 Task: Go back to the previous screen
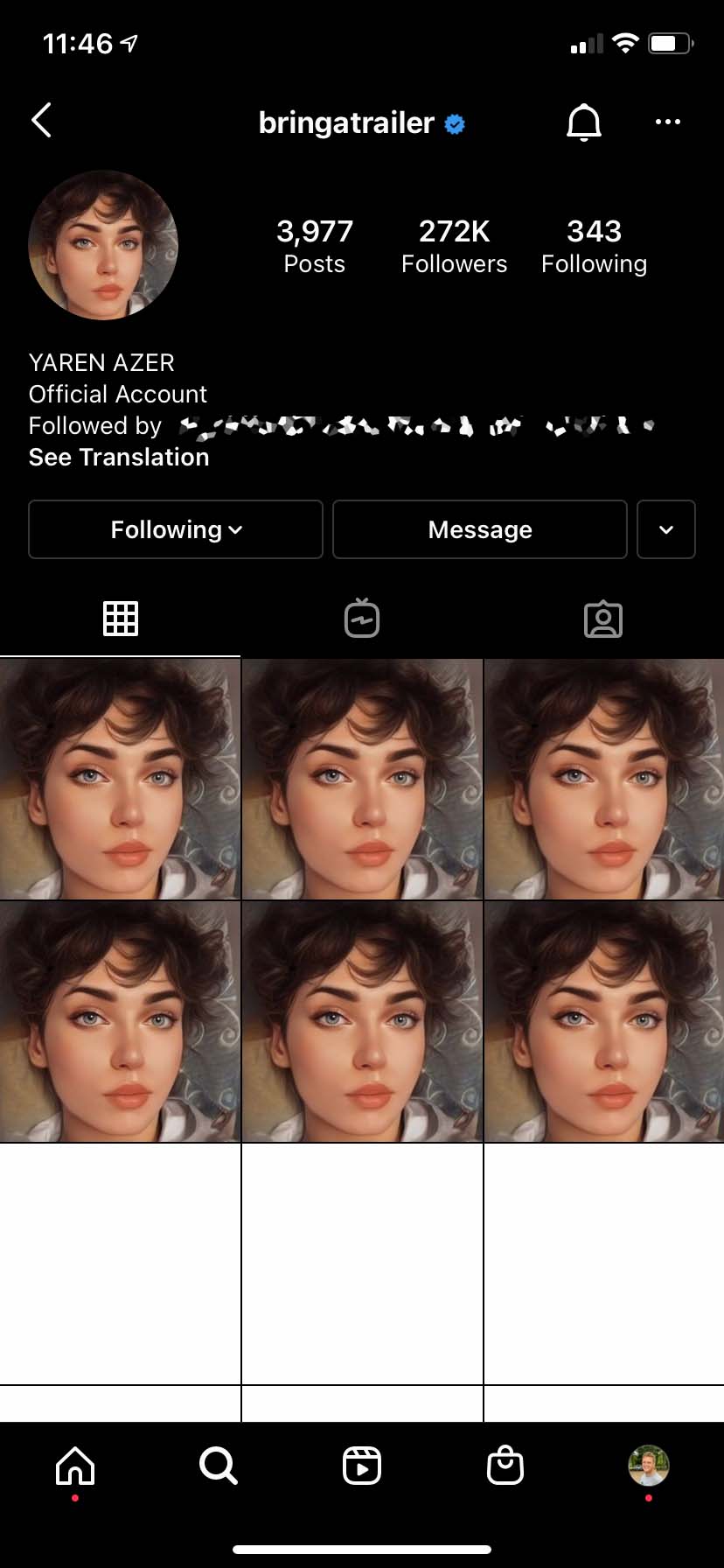coord(41,121)
